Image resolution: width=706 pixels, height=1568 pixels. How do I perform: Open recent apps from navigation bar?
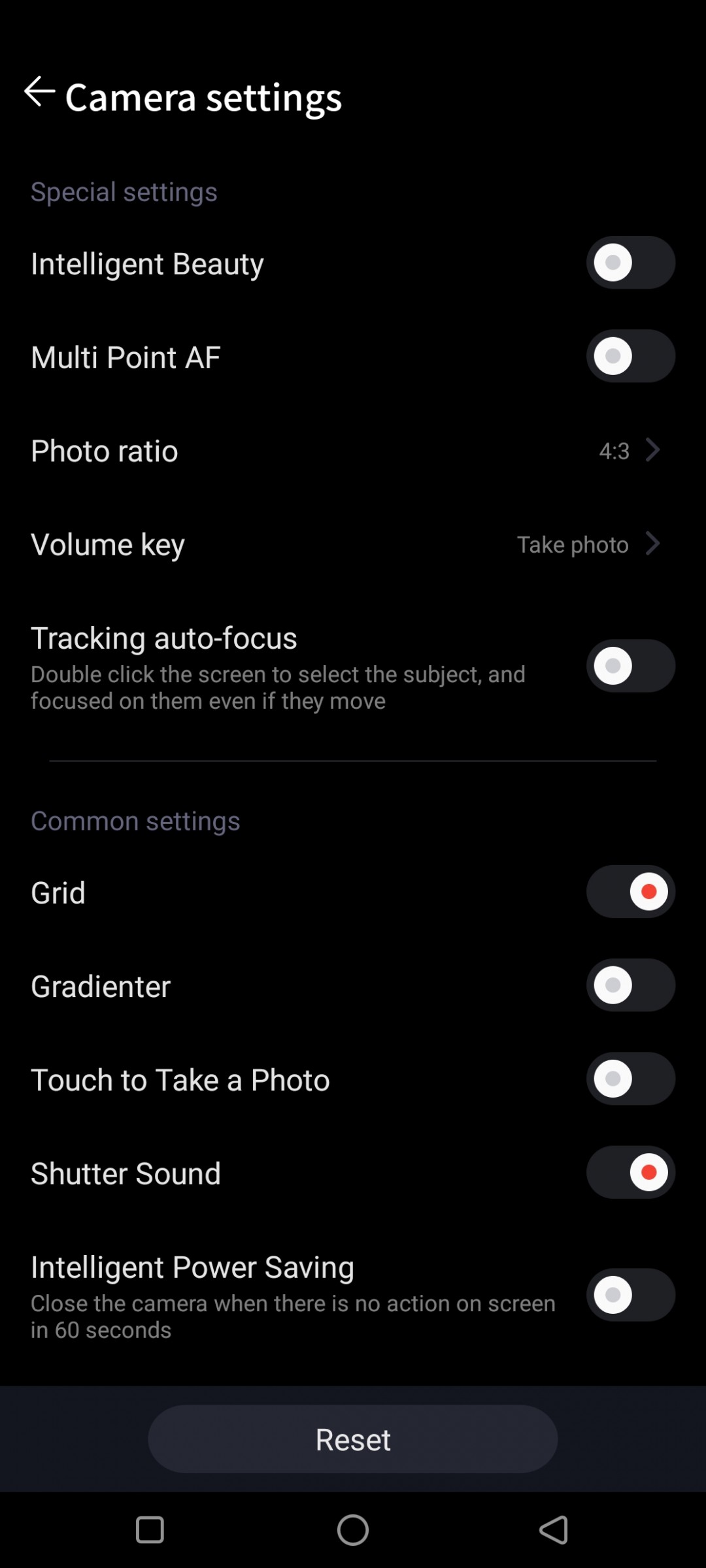coord(150,1530)
